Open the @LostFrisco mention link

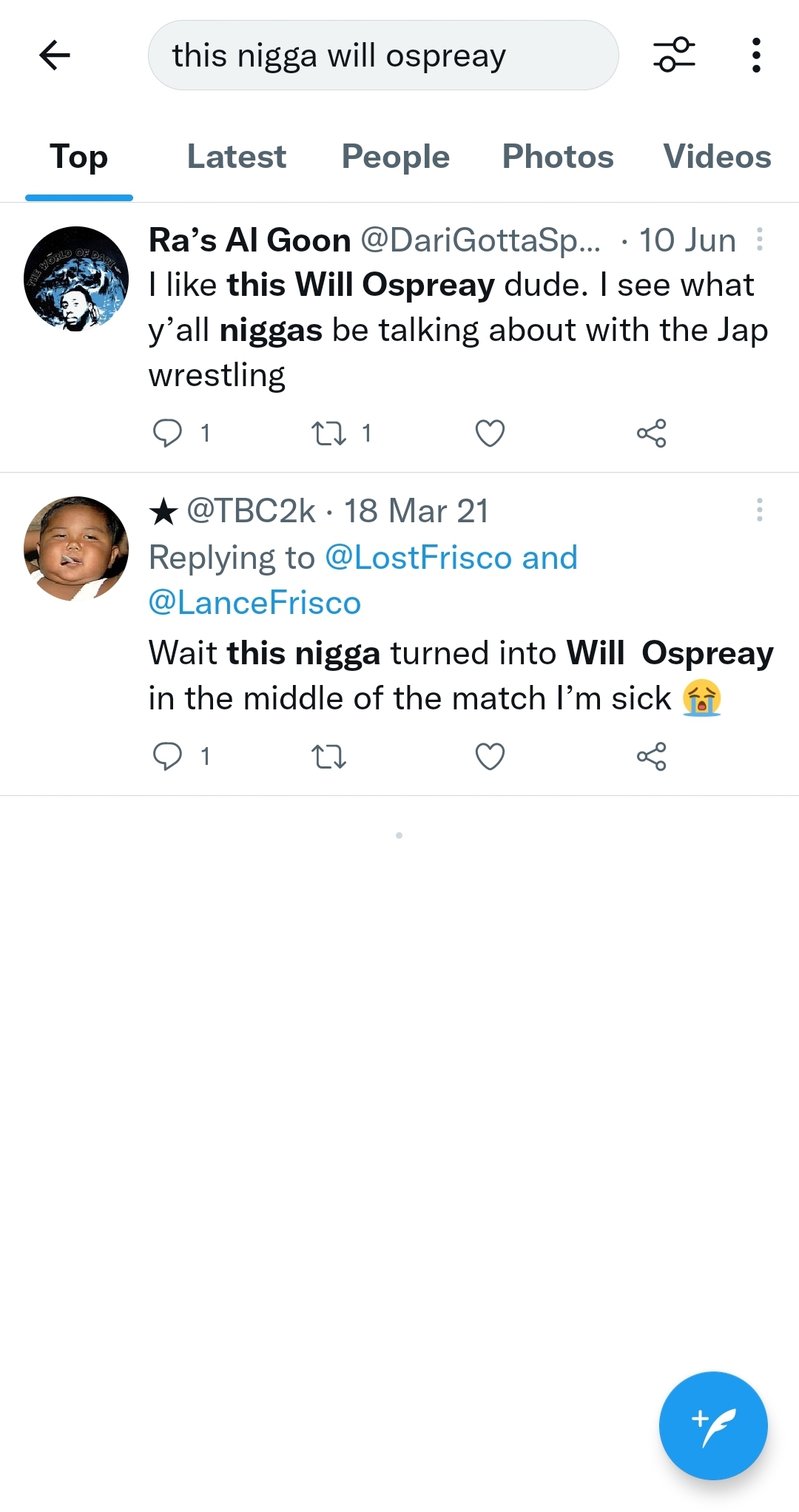pyautogui.click(x=418, y=558)
